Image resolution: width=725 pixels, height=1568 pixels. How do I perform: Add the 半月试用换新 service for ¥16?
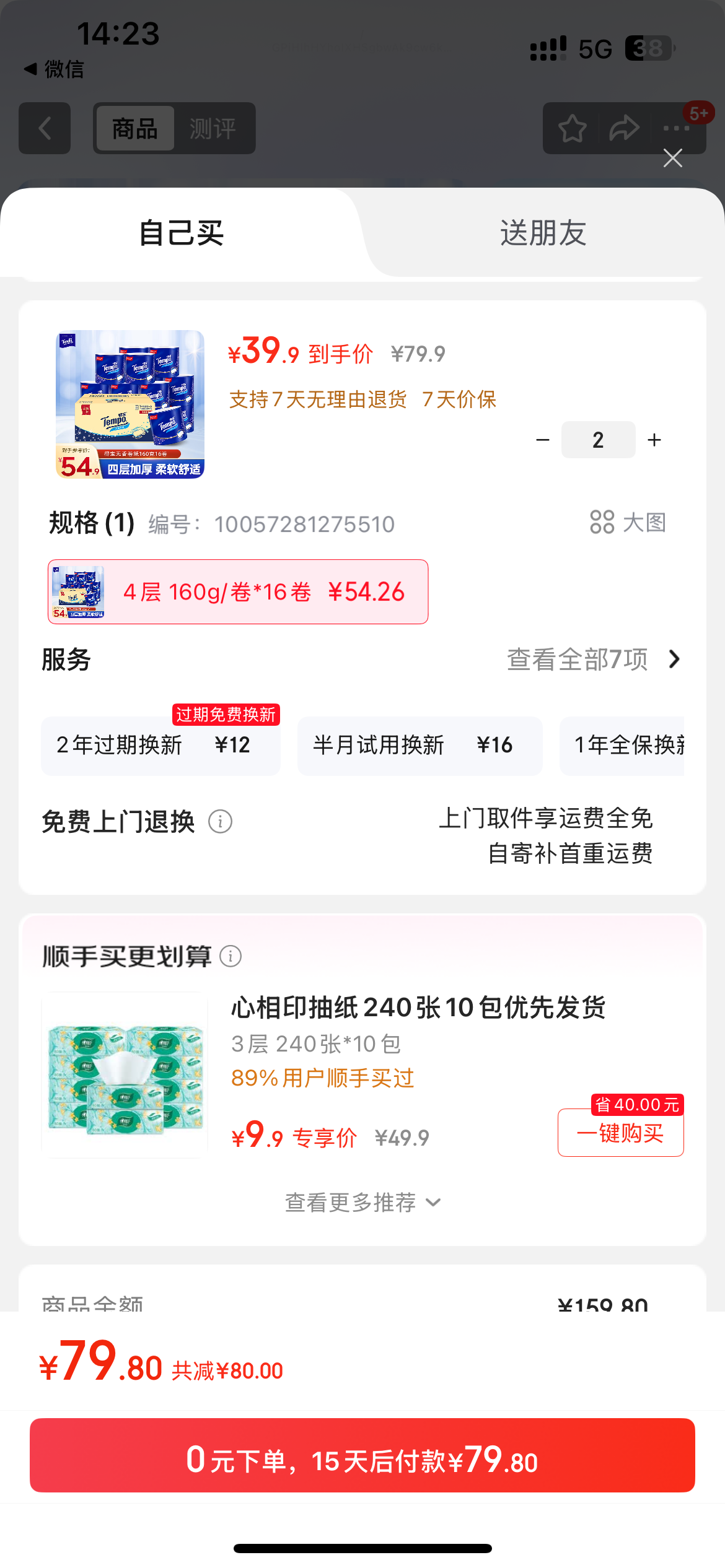(x=420, y=745)
